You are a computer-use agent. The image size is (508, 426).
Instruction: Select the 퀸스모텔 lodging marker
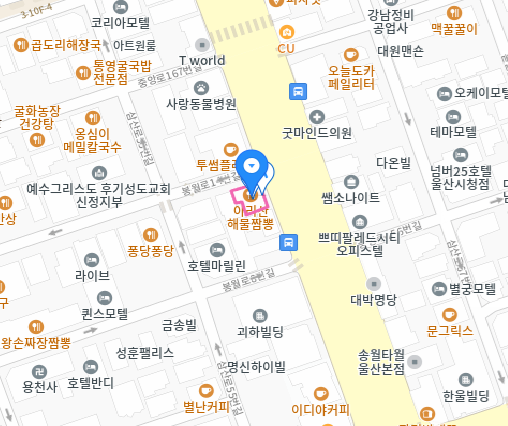click(x=104, y=298)
